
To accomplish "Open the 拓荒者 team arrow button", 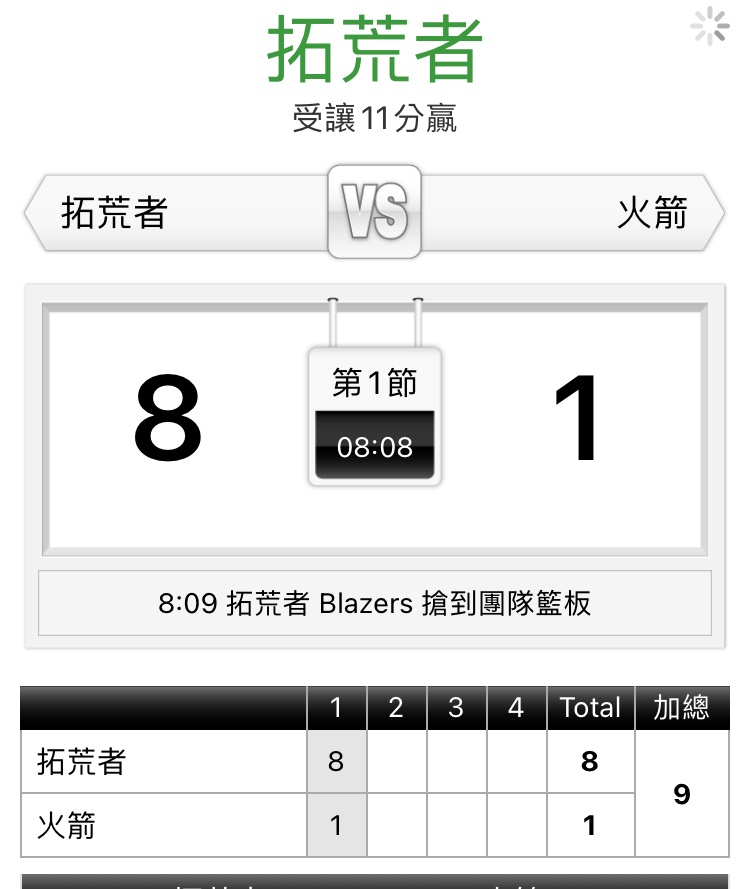I will (x=175, y=213).
